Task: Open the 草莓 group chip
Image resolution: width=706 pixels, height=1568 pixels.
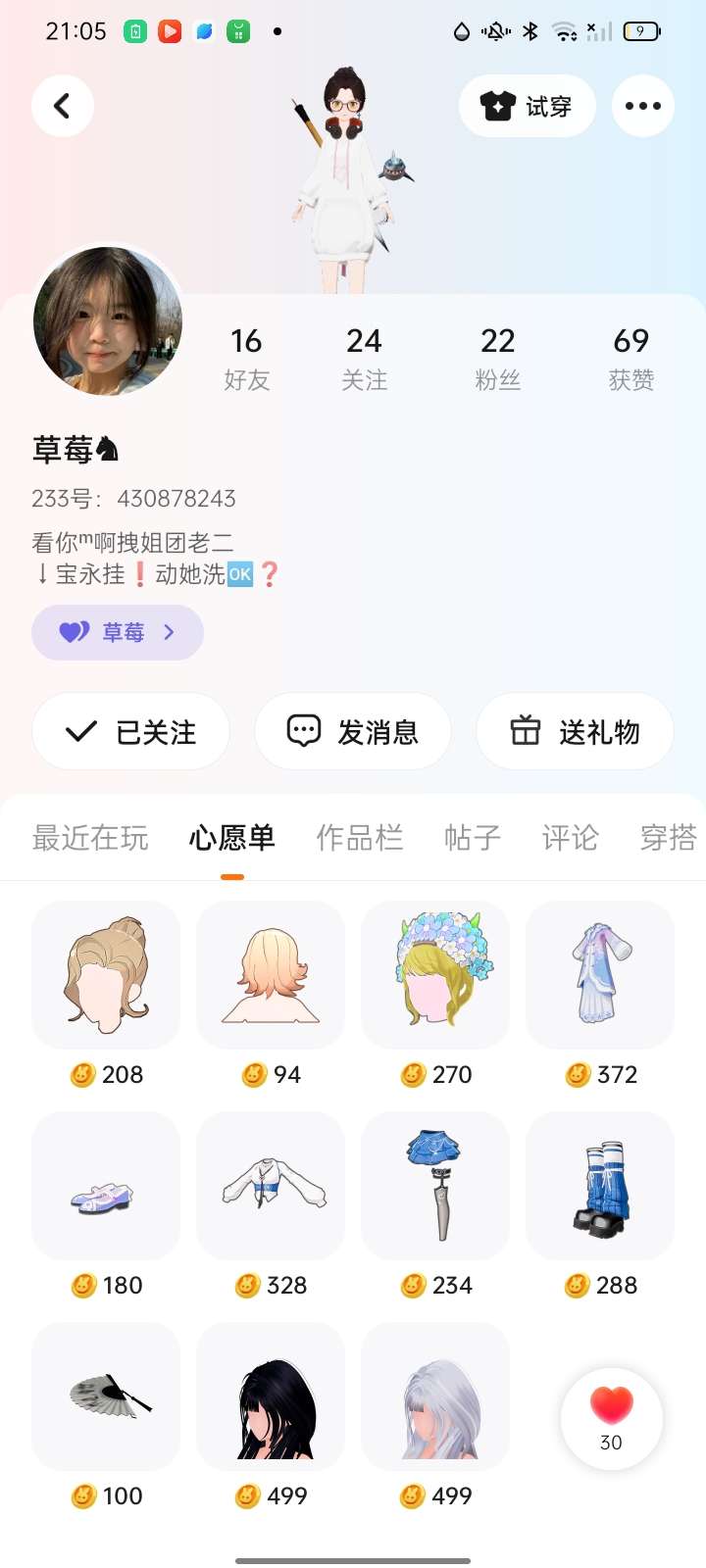Action: click(118, 632)
